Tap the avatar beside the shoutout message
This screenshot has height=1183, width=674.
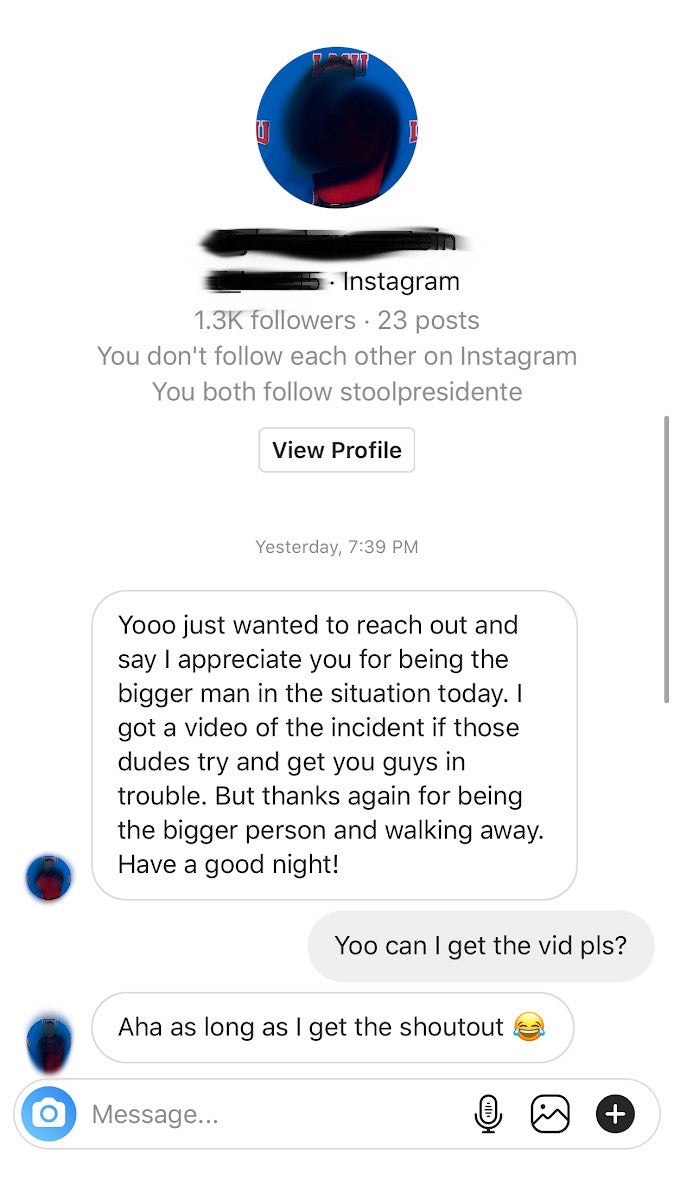coord(49,1041)
